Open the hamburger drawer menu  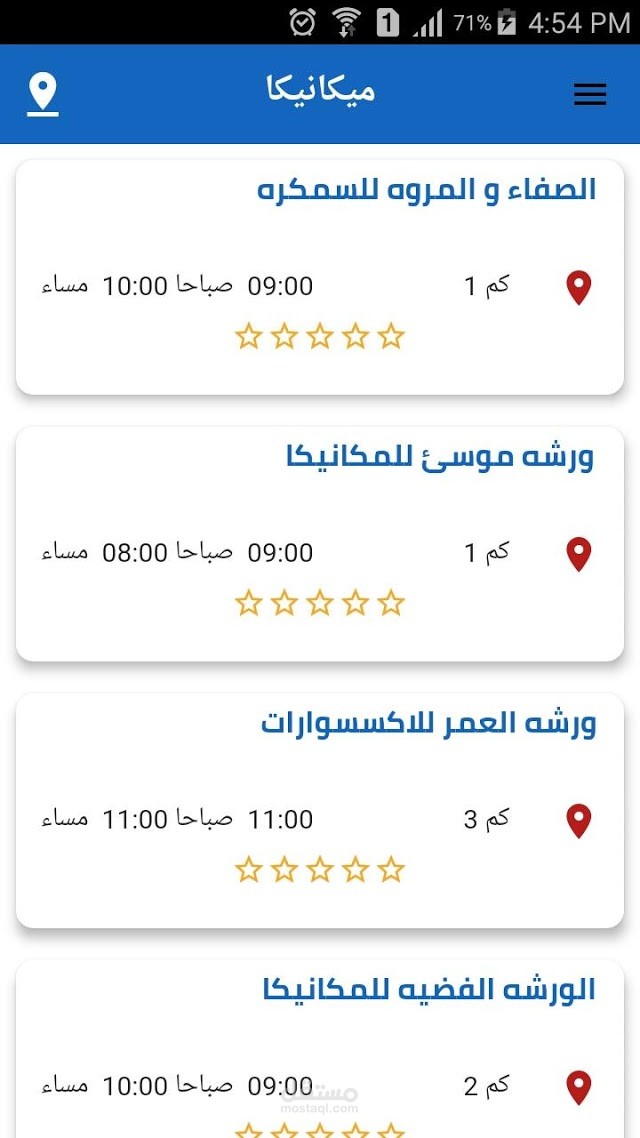click(x=590, y=94)
